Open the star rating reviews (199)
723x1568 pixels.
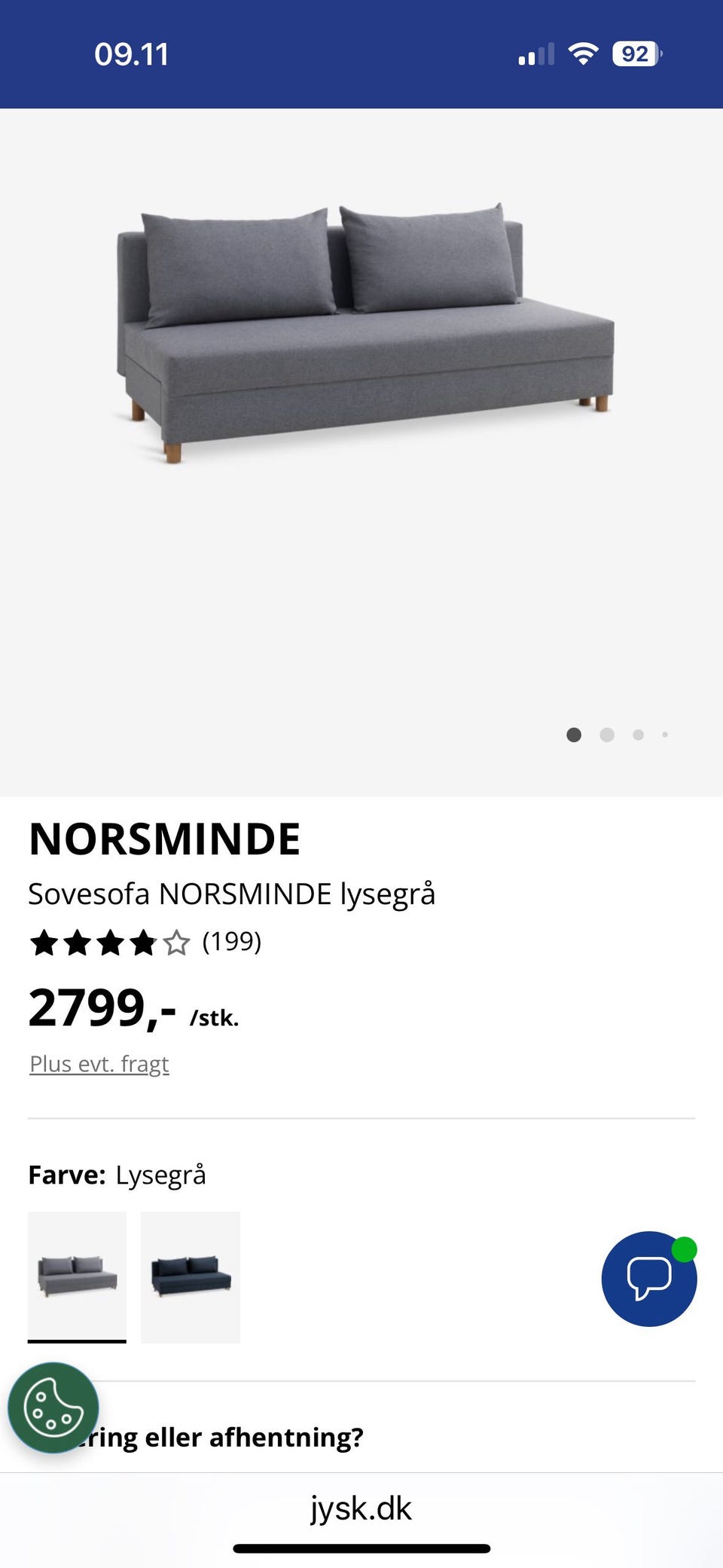point(145,942)
